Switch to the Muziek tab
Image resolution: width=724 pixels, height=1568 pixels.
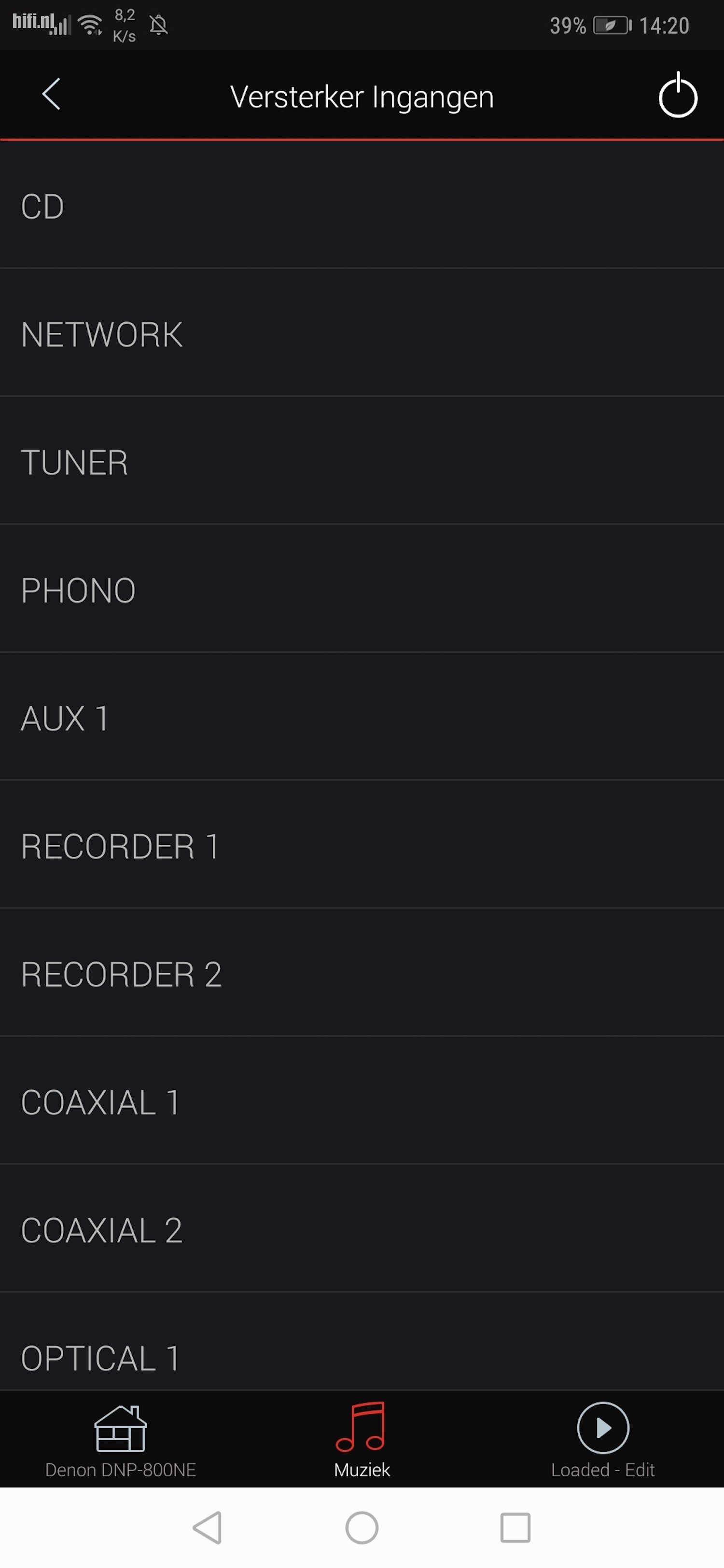pyautogui.click(x=362, y=1440)
